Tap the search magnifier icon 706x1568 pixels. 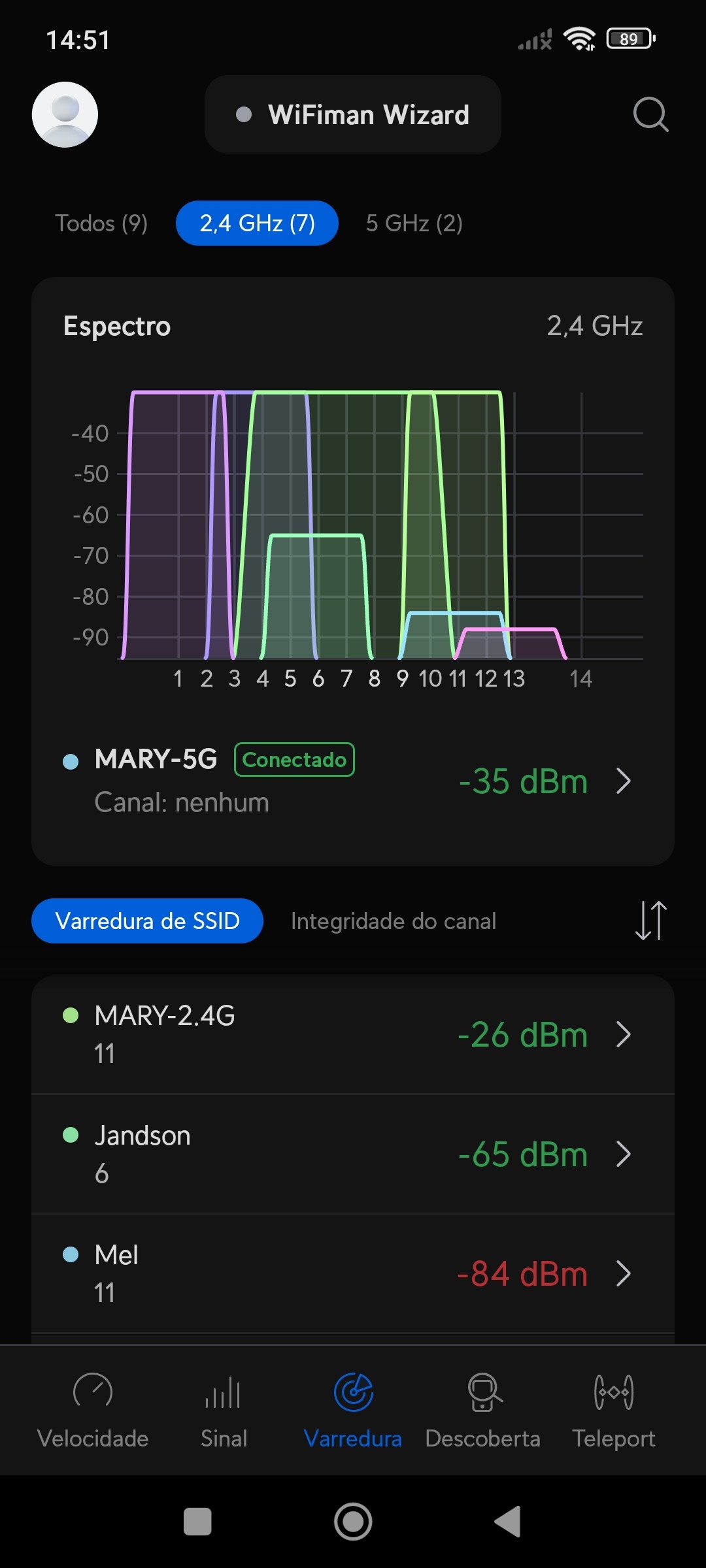[x=650, y=114]
